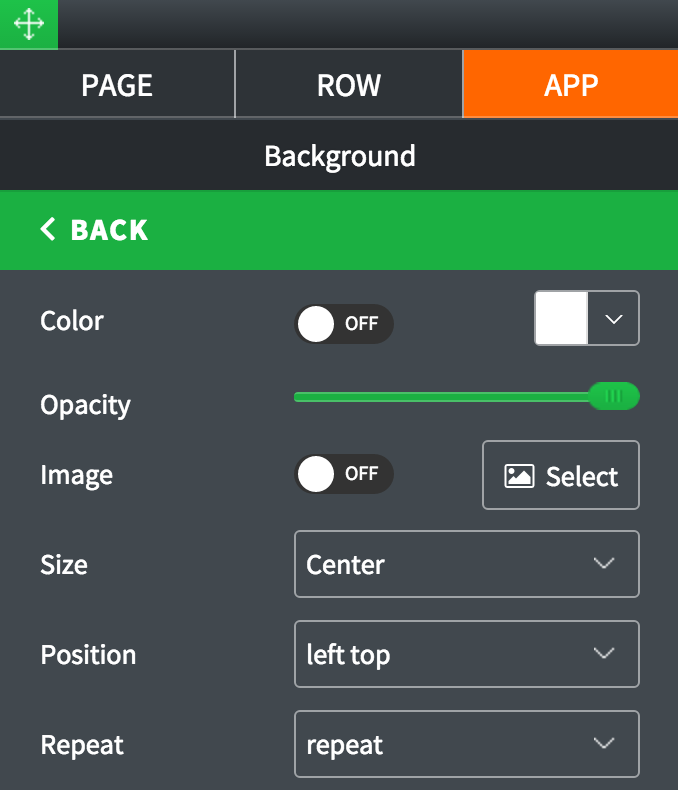Toggle the Color switch on
The width and height of the screenshot is (678, 790).
pyautogui.click(x=343, y=324)
